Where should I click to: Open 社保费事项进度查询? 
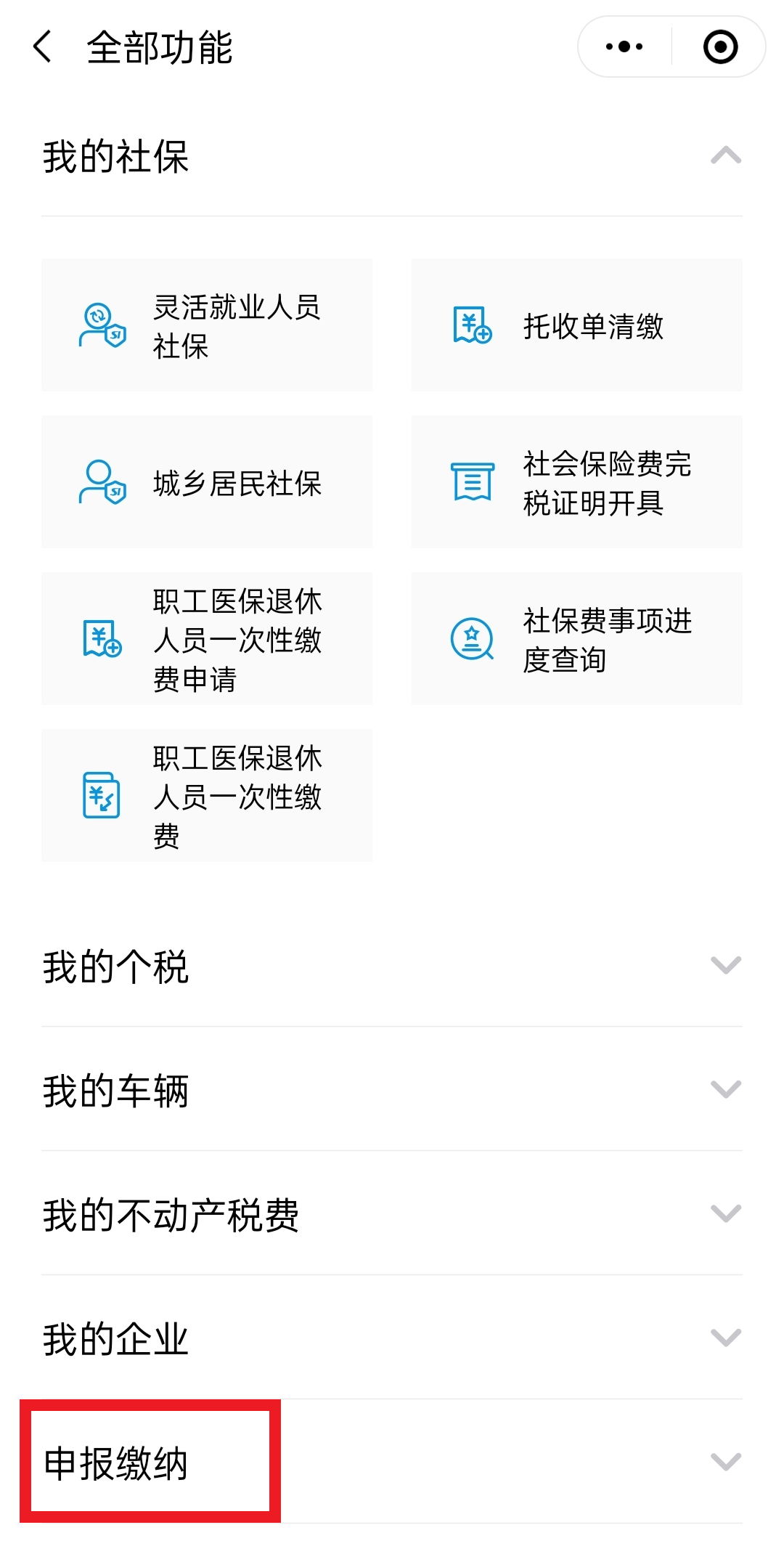coord(577,639)
